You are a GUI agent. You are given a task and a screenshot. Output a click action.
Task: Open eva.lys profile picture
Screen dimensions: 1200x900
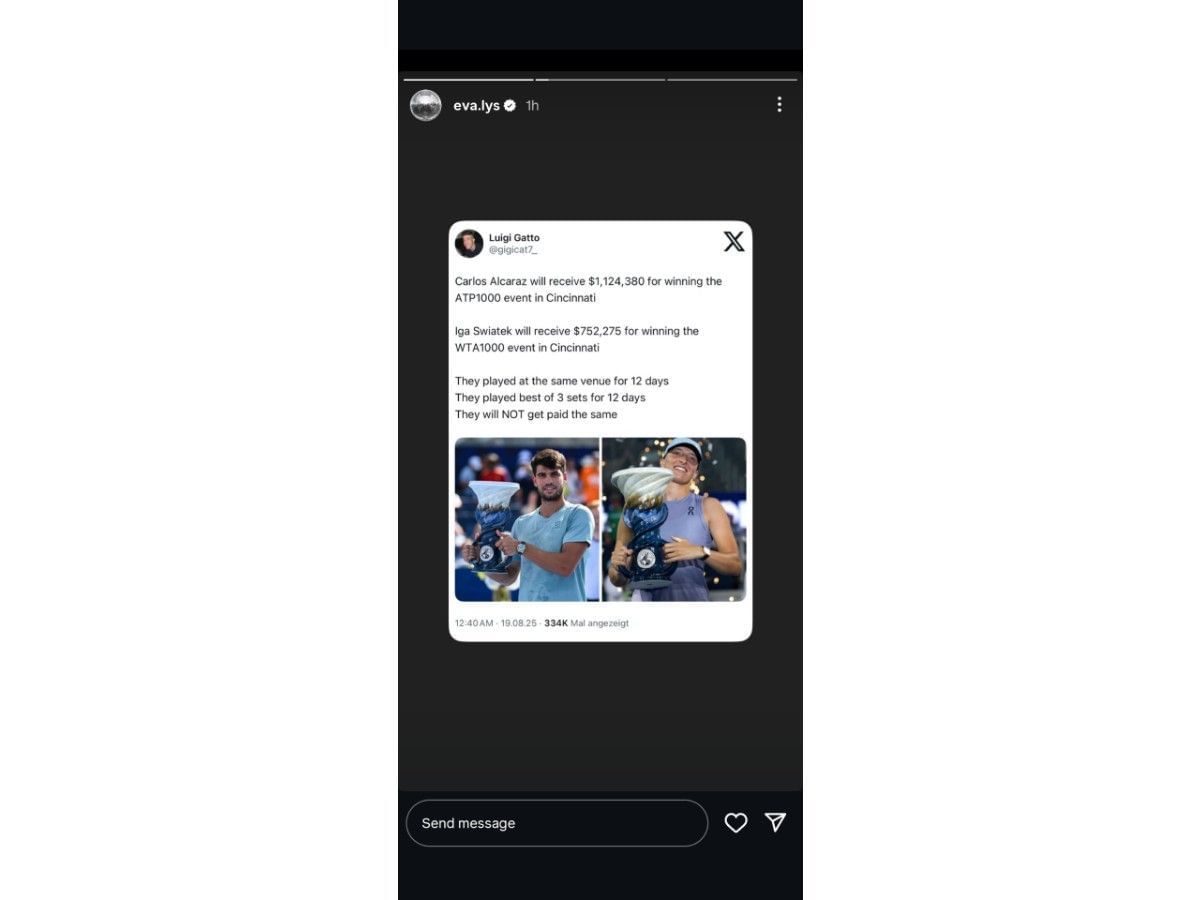click(x=426, y=105)
